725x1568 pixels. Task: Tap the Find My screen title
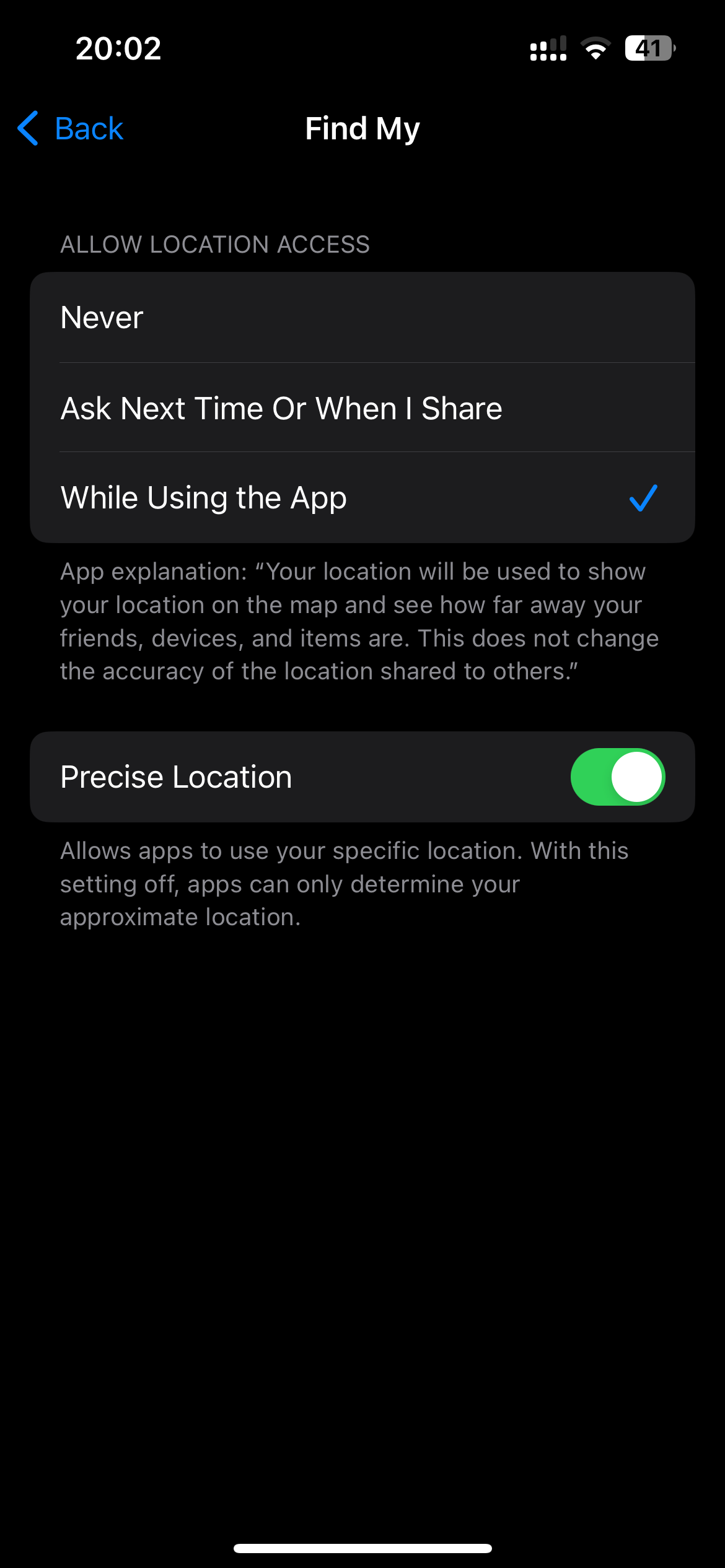click(x=362, y=128)
